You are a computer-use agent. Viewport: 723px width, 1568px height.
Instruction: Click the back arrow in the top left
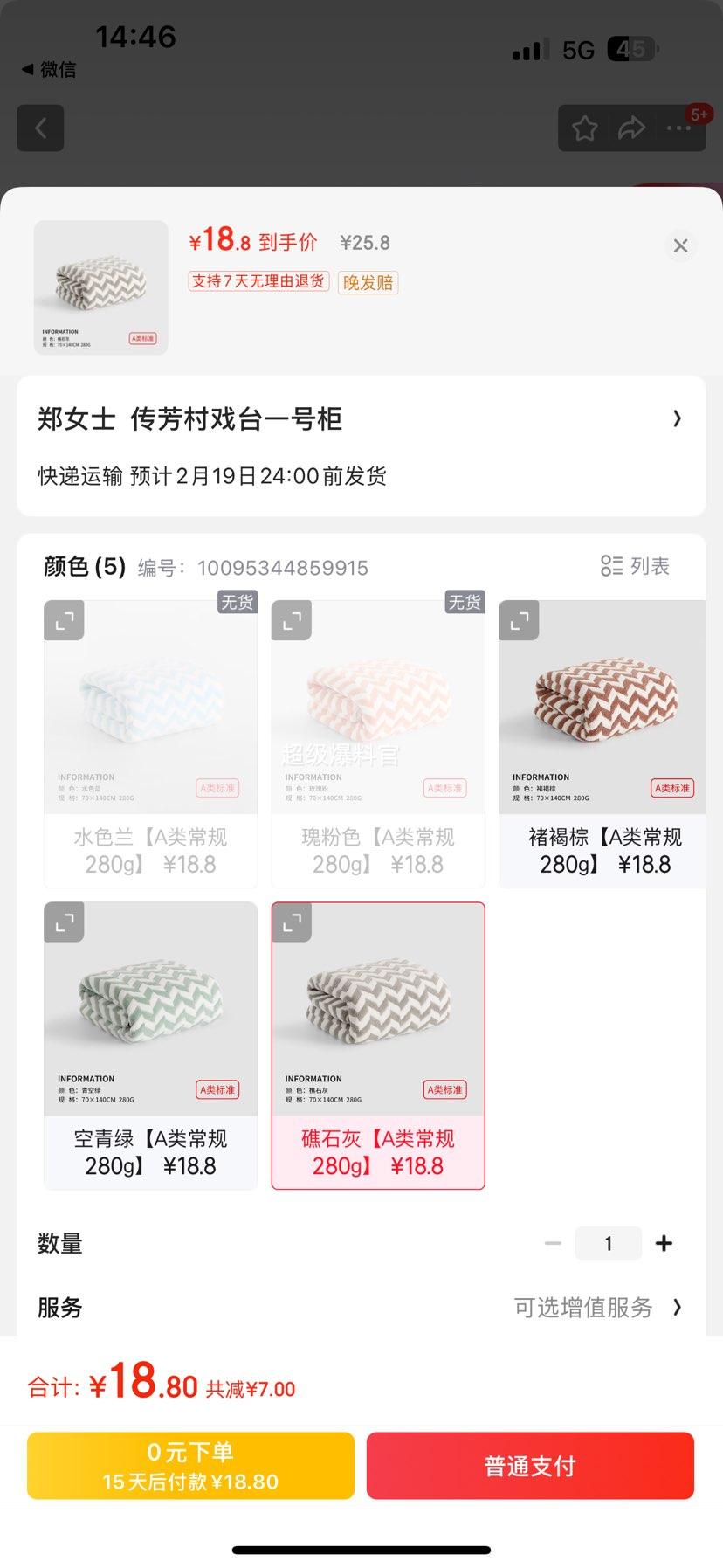(x=40, y=128)
